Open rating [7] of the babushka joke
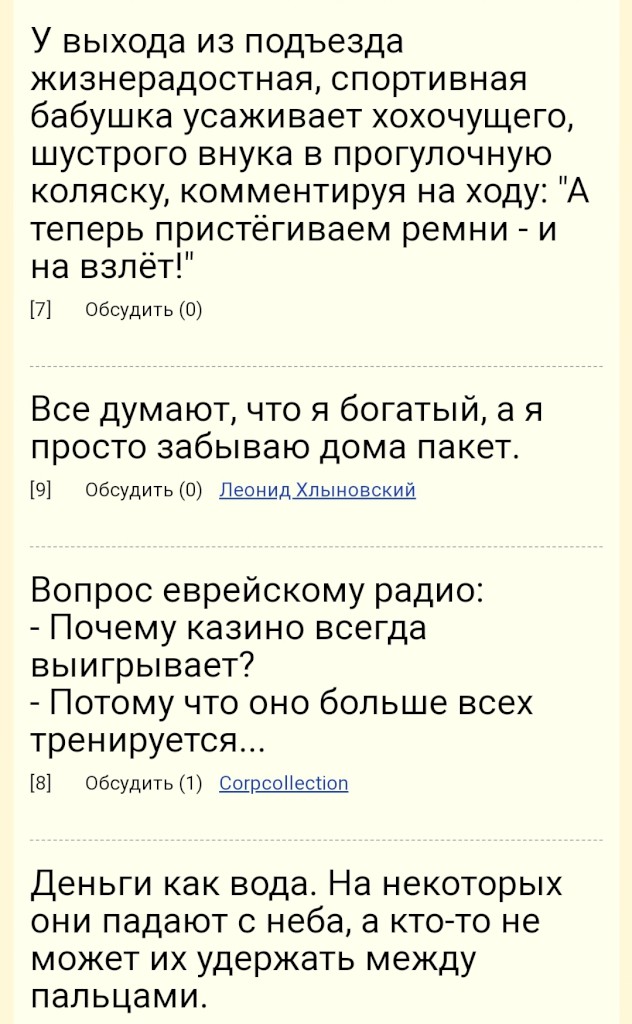 click(x=42, y=310)
